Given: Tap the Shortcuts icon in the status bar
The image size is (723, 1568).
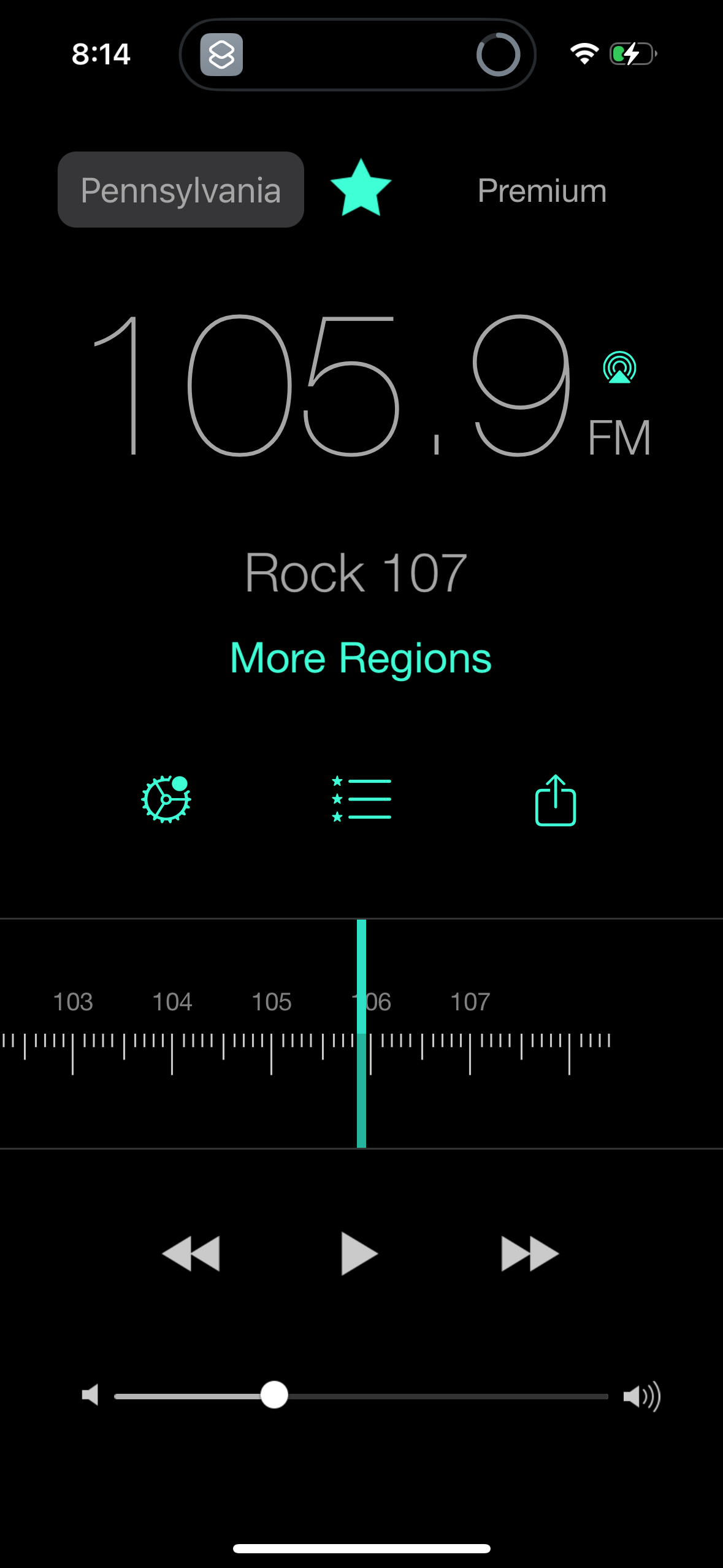Looking at the screenshot, I should [222, 54].
